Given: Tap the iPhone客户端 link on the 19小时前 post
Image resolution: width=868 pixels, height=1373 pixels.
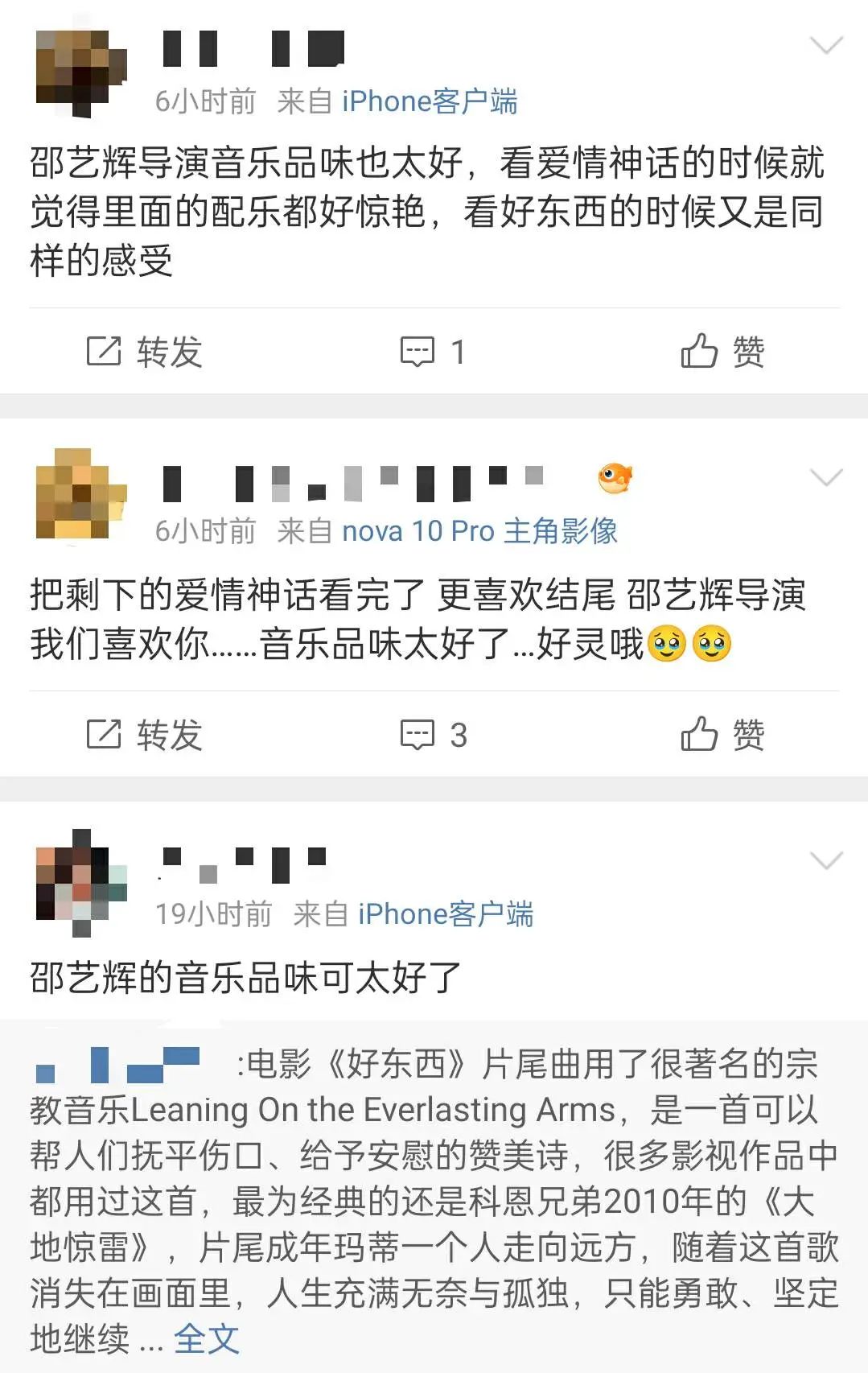Looking at the screenshot, I should pos(446,914).
